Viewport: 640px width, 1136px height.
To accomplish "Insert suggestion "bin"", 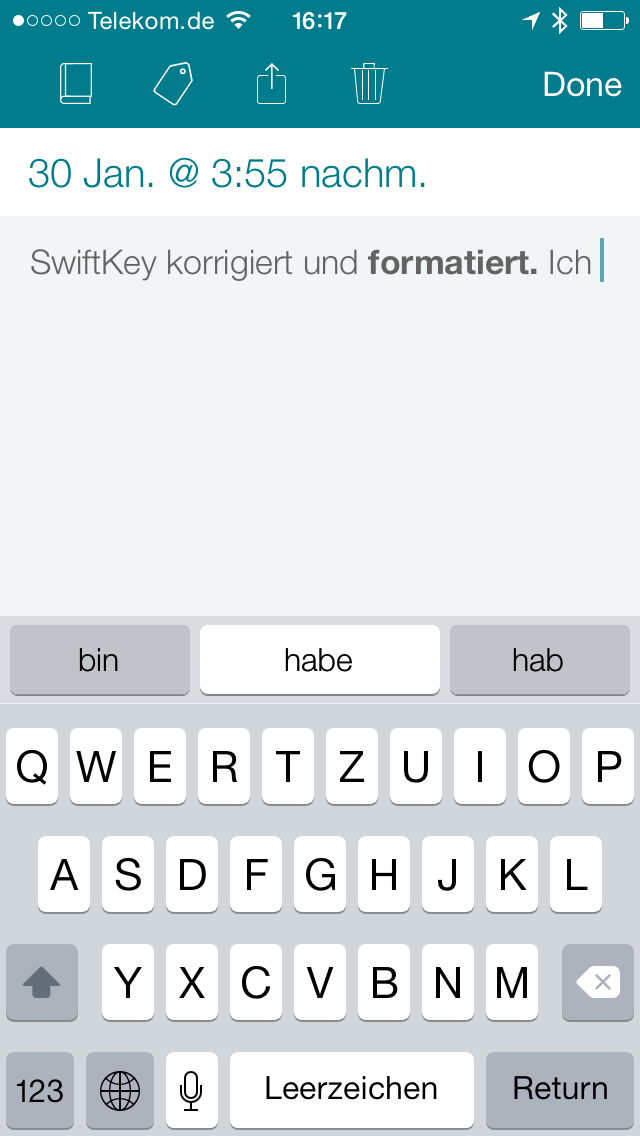I will point(99,660).
